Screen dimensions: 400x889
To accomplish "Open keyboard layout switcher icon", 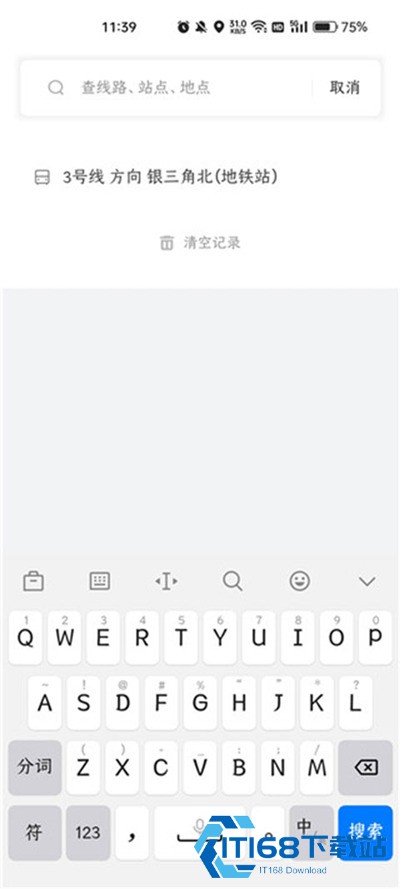I will coord(100,581).
